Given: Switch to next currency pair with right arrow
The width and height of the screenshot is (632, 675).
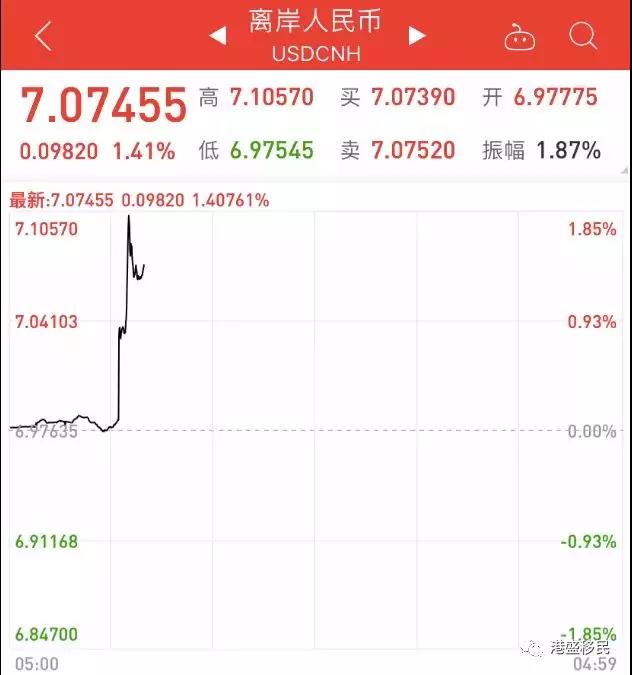Looking at the screenshot, I should 417,36.
